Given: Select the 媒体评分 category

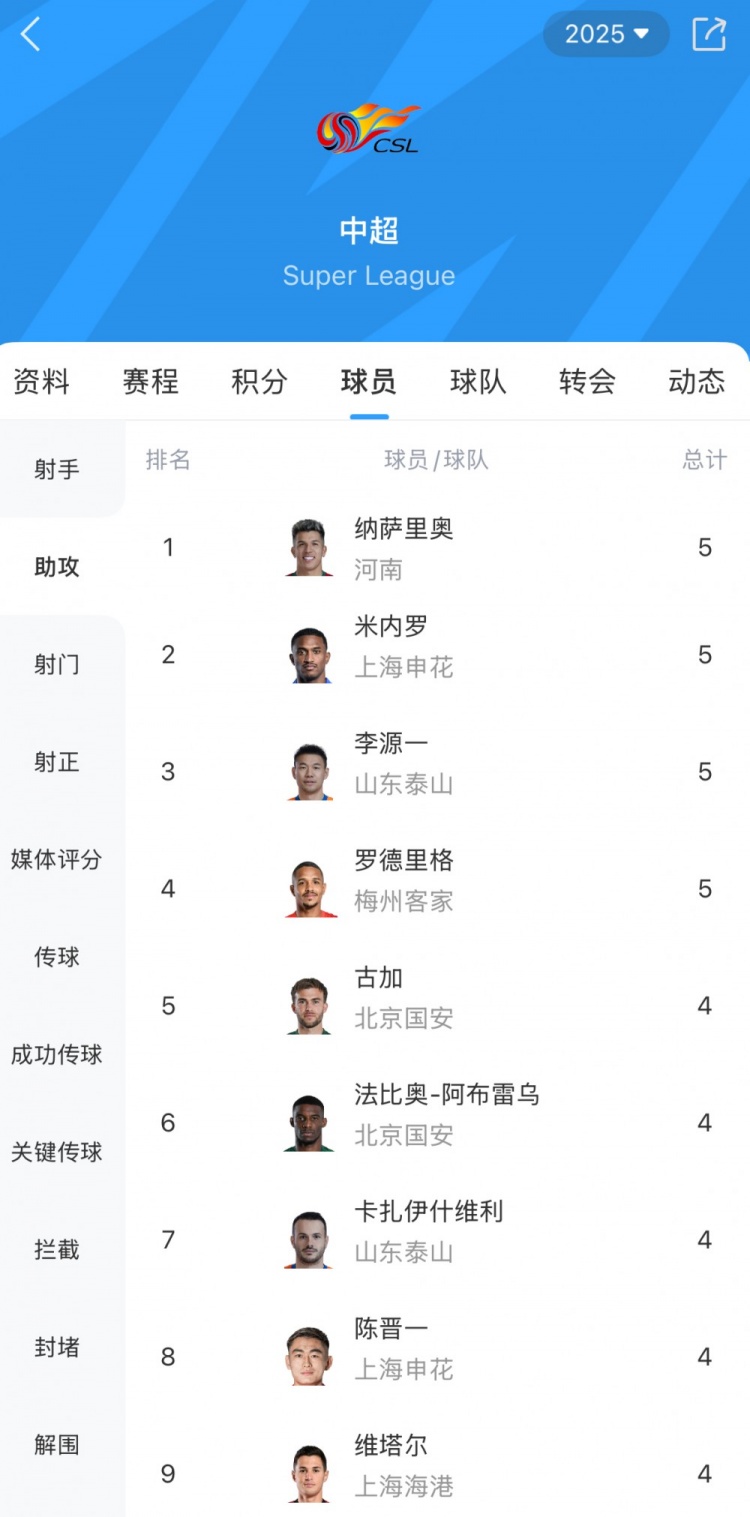Looking at the screenshot, I should pyautogui.click(x=57, y=859).
